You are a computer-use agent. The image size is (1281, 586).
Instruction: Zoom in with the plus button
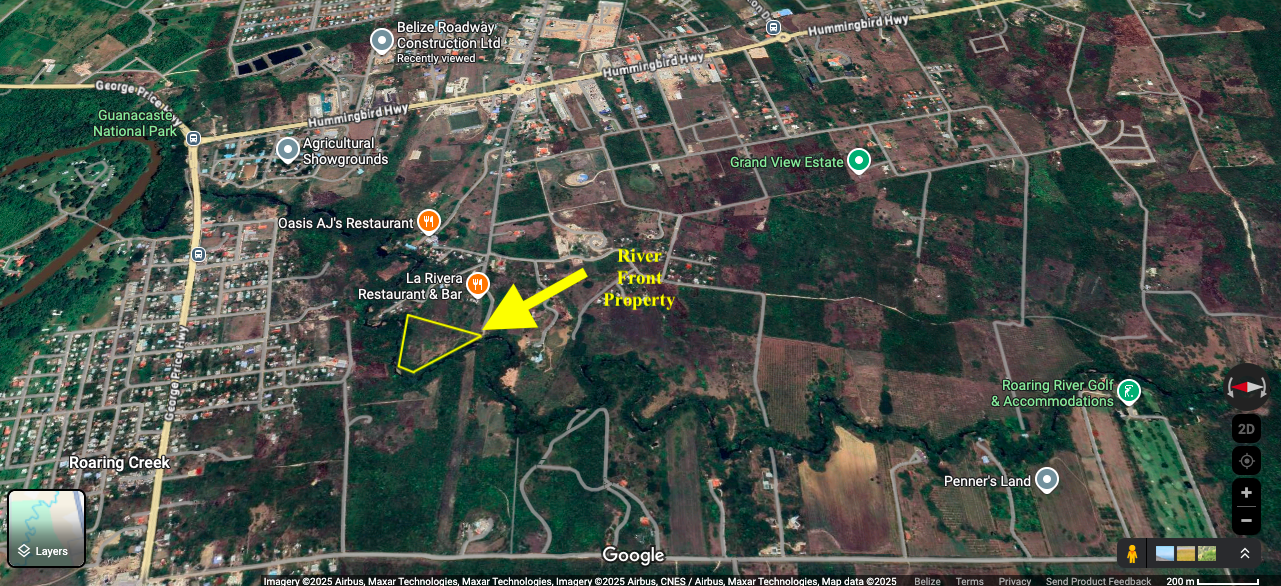coord(1246,493)
